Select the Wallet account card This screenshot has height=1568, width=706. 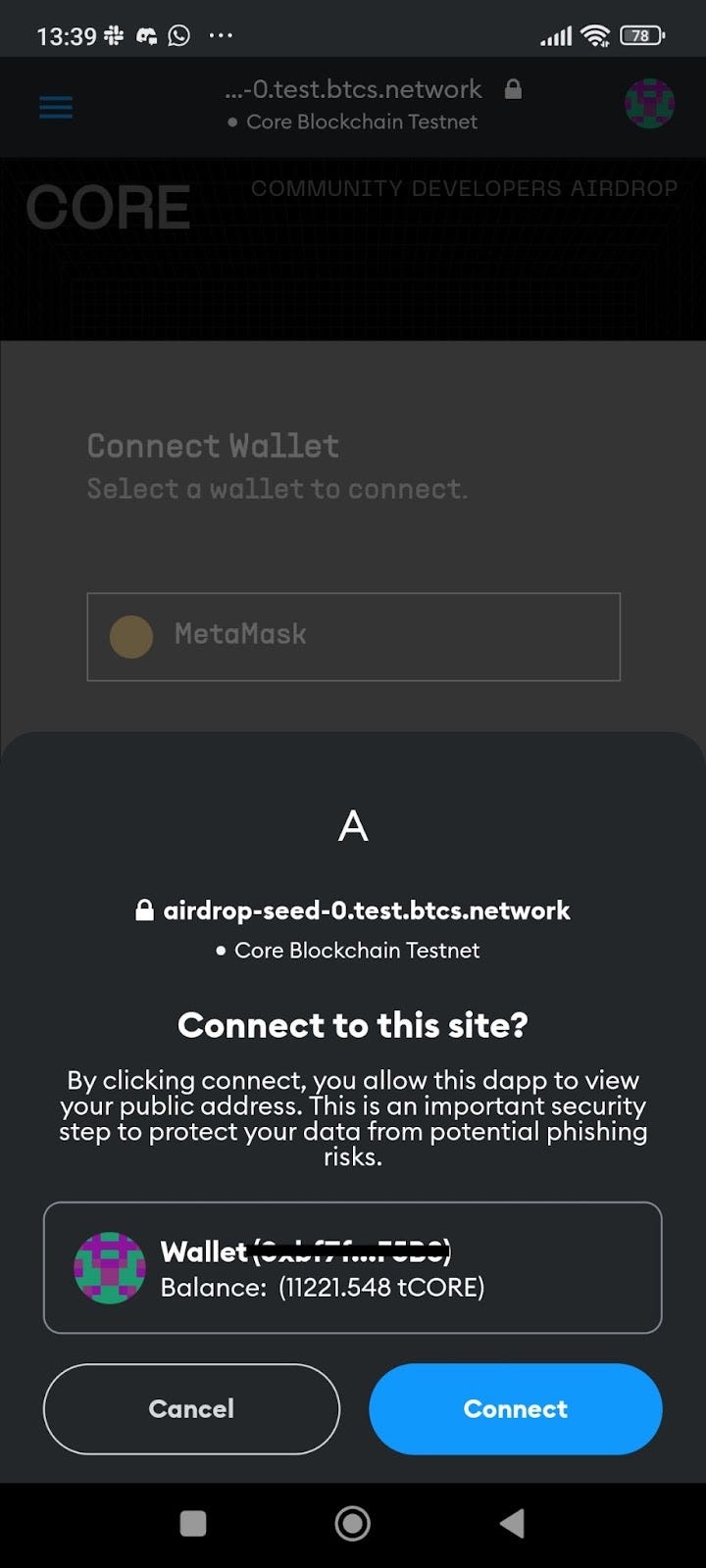[x=352, y=1267]
